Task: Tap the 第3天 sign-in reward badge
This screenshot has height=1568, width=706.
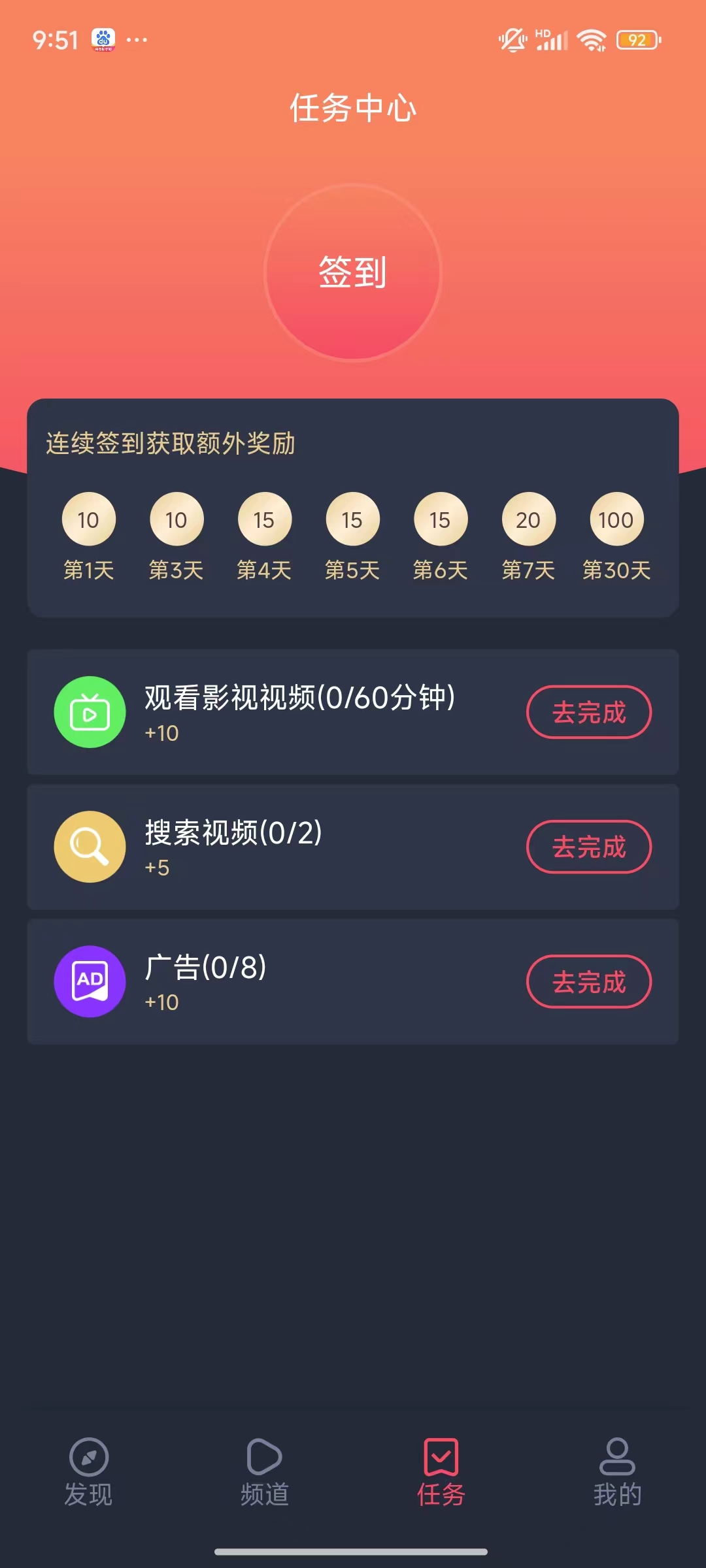Action: click(x=176, y=519)
